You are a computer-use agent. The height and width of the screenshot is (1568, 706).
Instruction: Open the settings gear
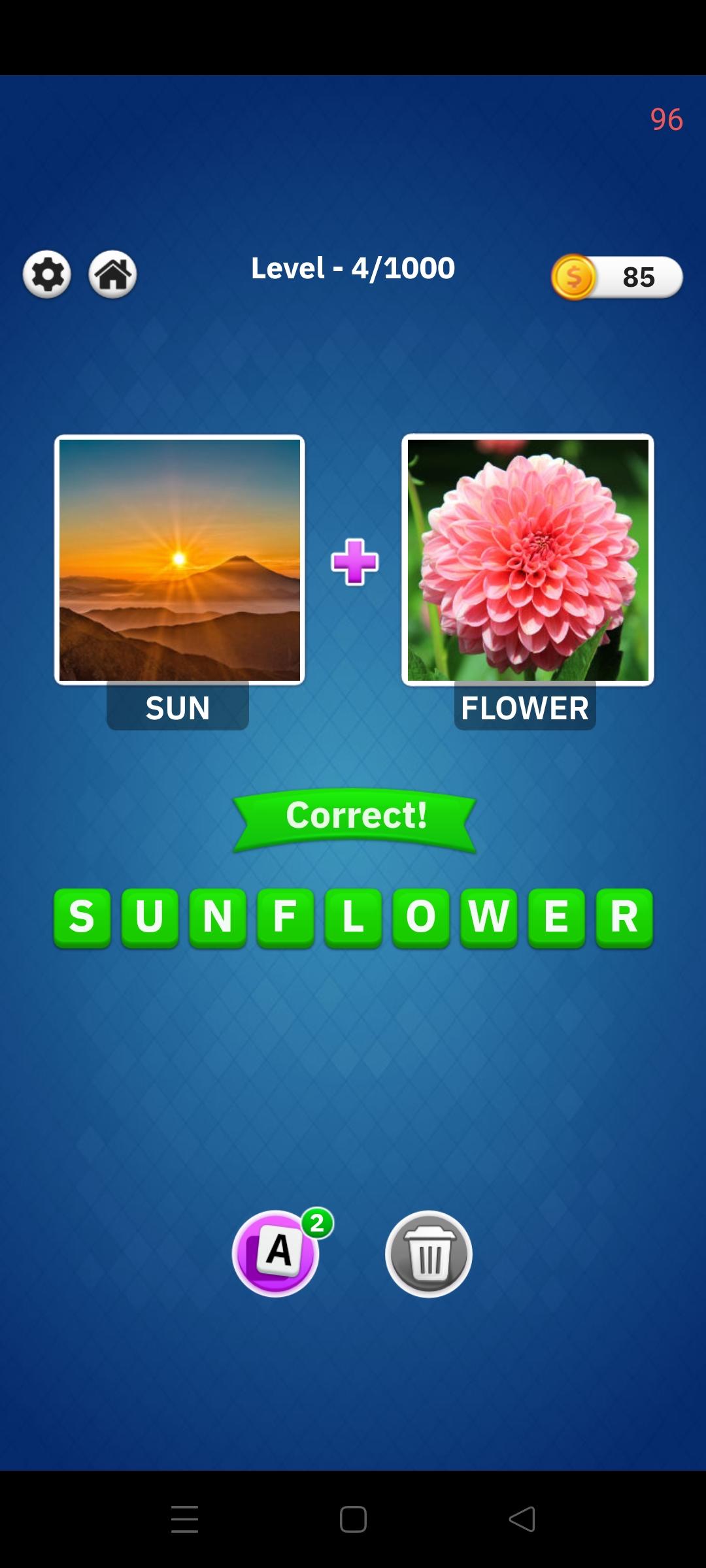coord(47,274)
